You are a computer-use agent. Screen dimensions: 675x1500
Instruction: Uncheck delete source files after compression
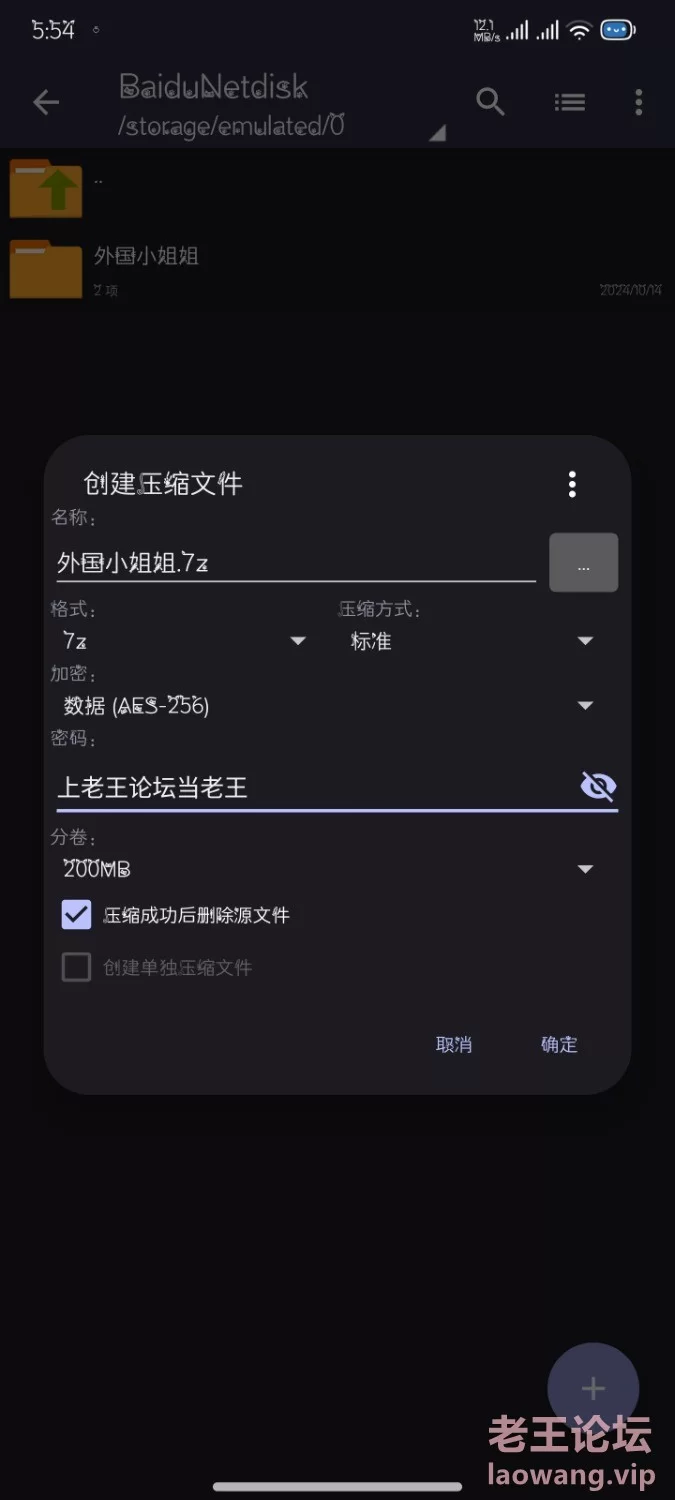pyautogui.click(x=77, y=915)
